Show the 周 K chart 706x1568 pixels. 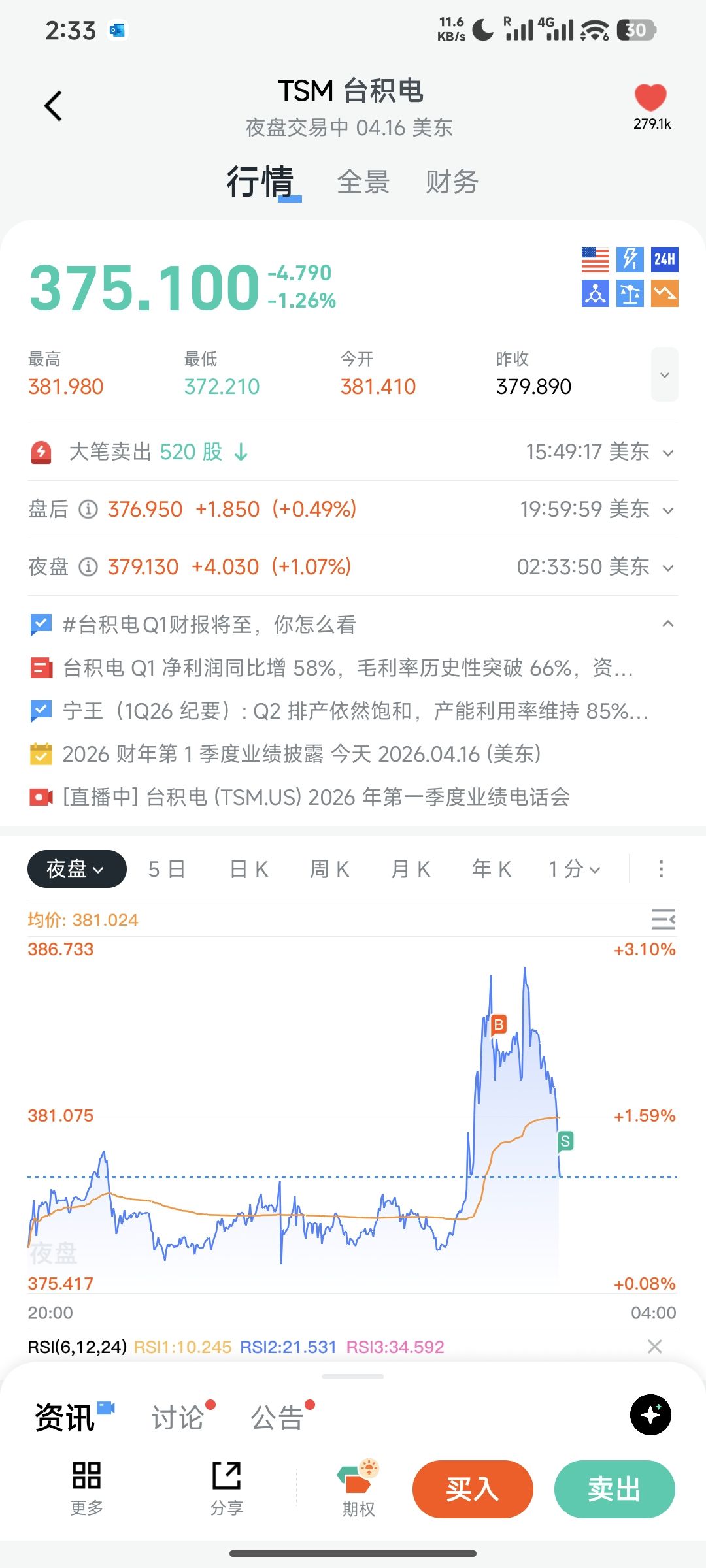click(x=329, y=870)
